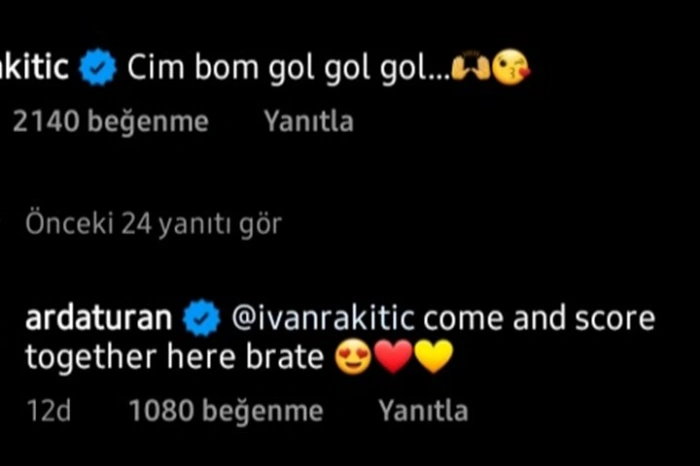Open the @ivanrakitic mention link
The height and width of the screenshot is (466, 700).
[323, 319]
